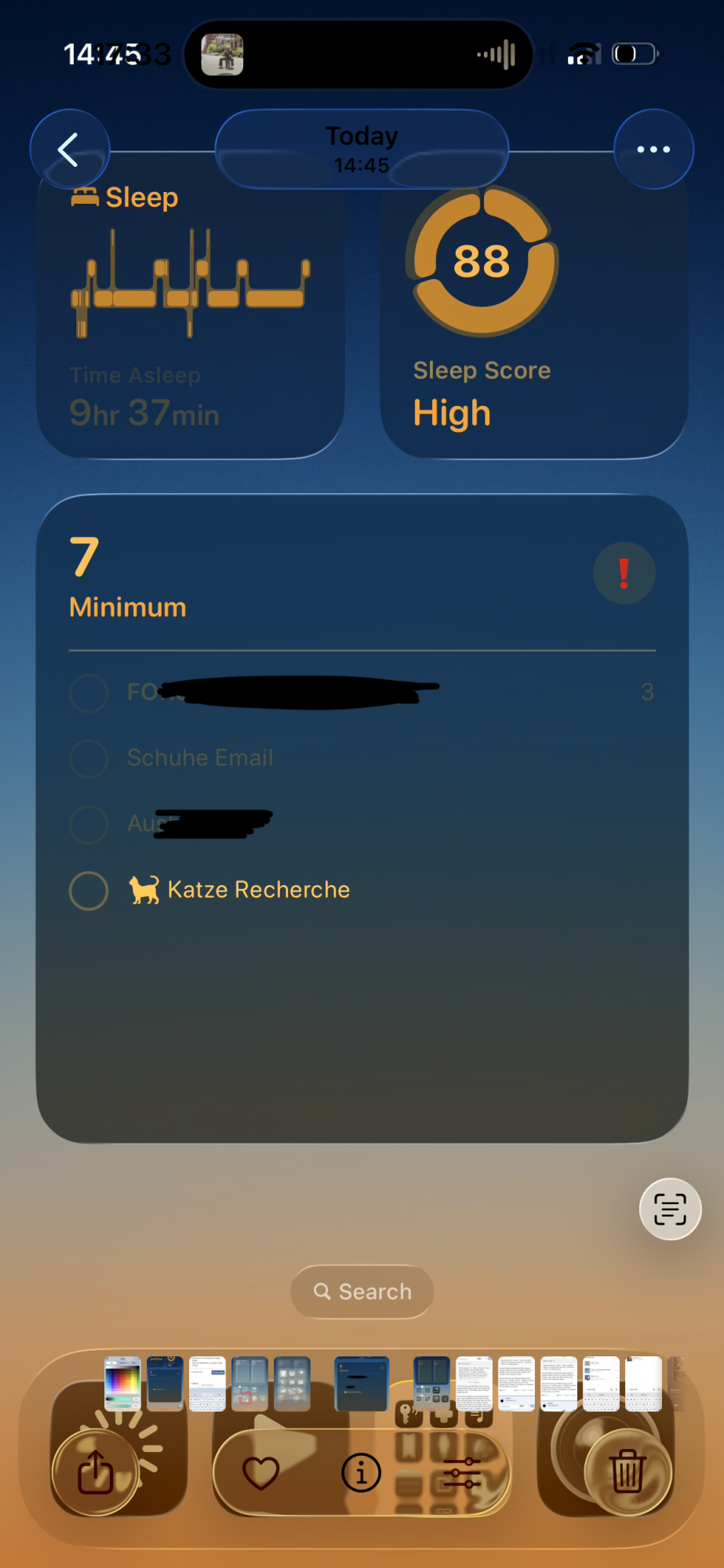
Task: Open the three-dot more options menu
Action: [653, 150]
